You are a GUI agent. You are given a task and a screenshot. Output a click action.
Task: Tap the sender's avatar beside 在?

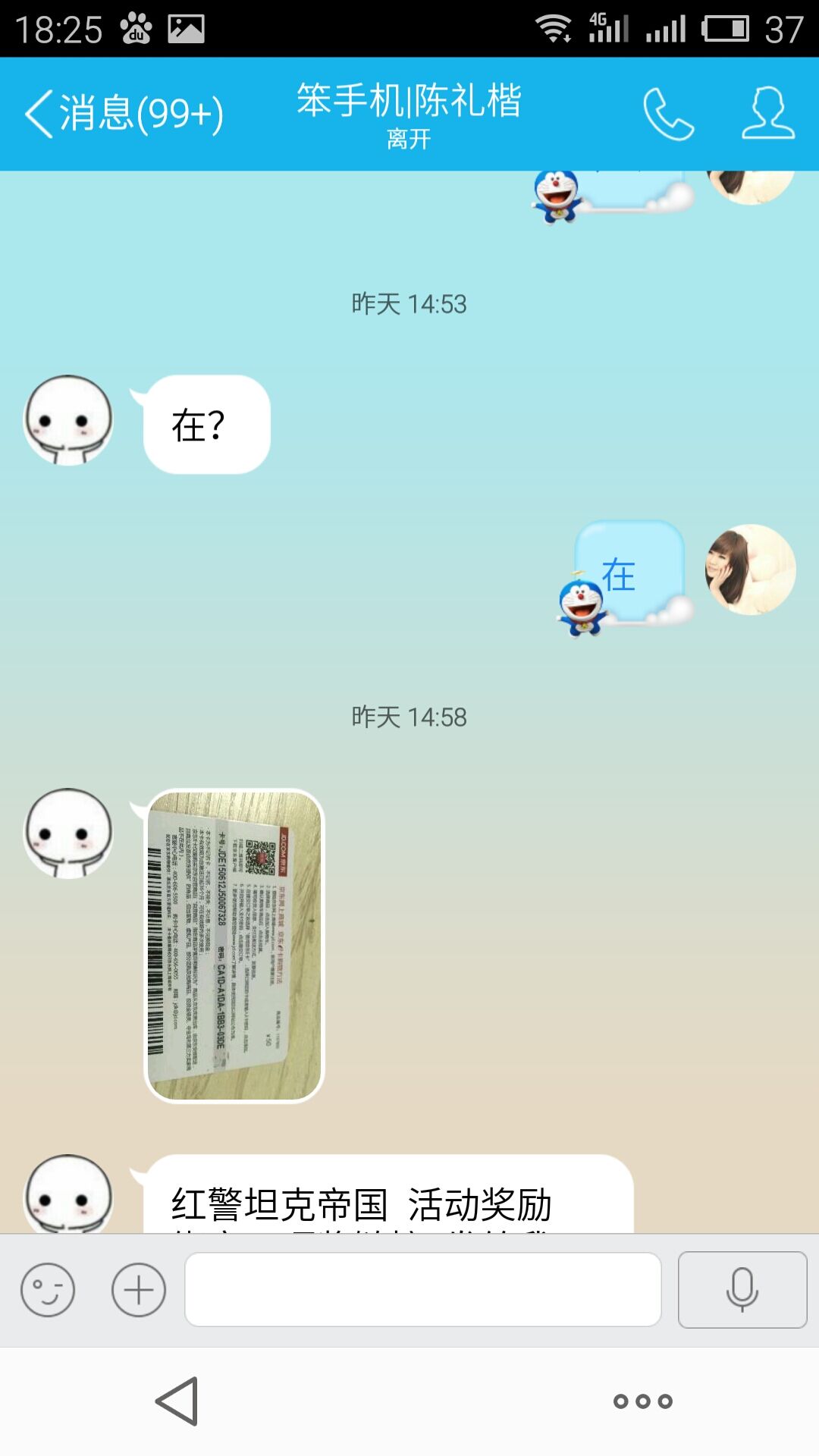click(68, 419)
